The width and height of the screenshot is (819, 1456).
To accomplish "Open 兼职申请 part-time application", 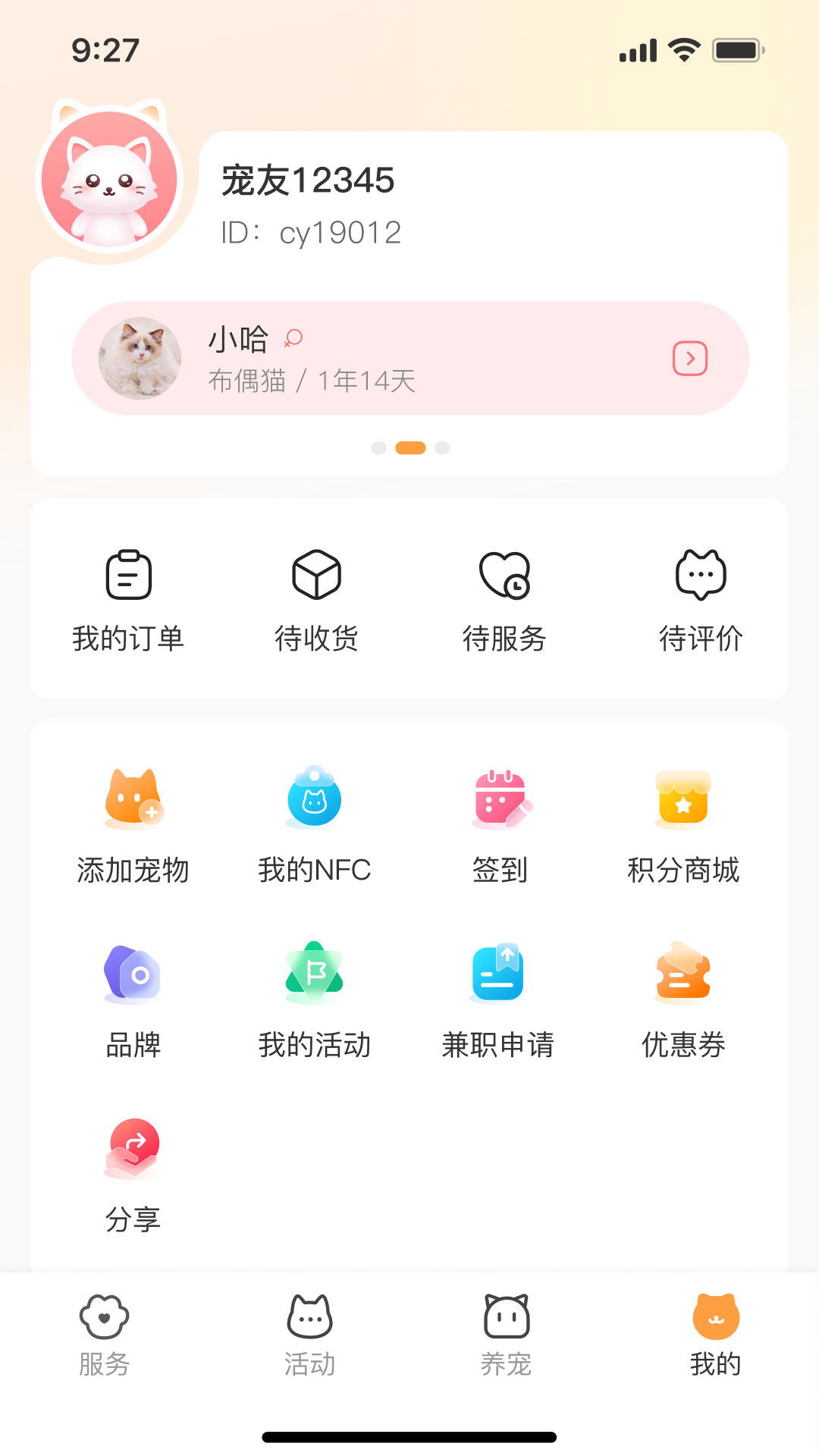I will (x=498, y=974).
